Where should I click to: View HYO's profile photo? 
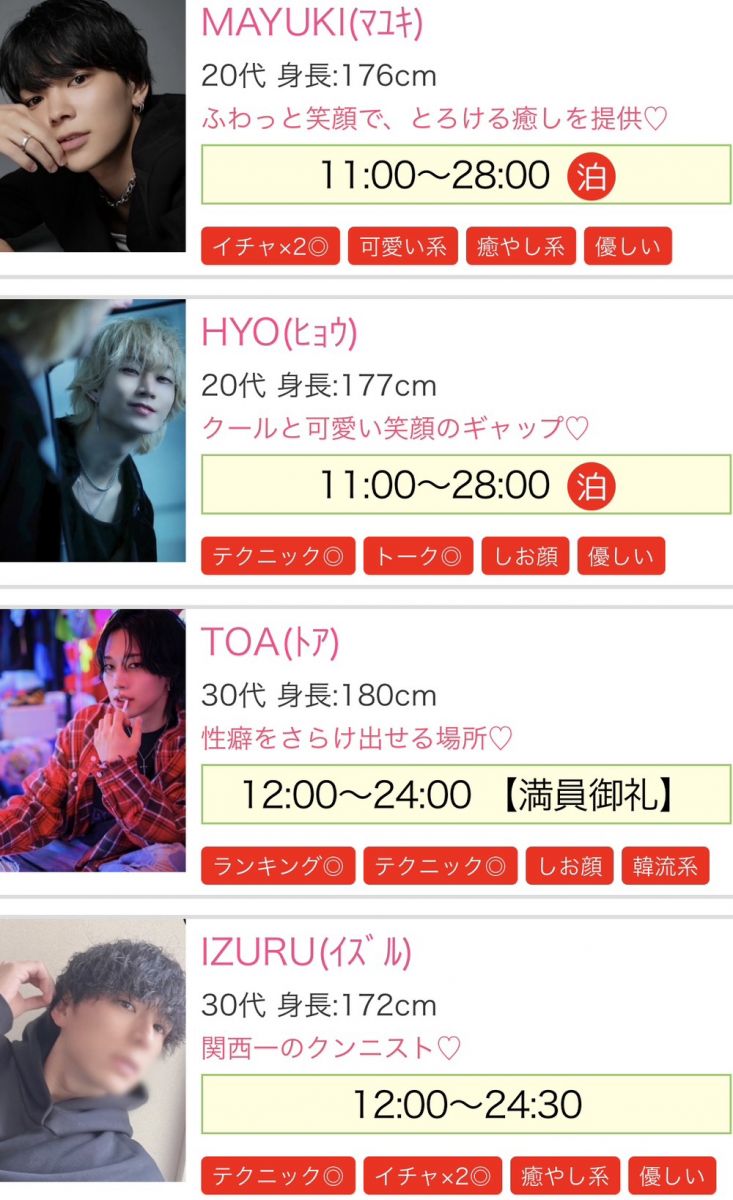pos(92,430)
